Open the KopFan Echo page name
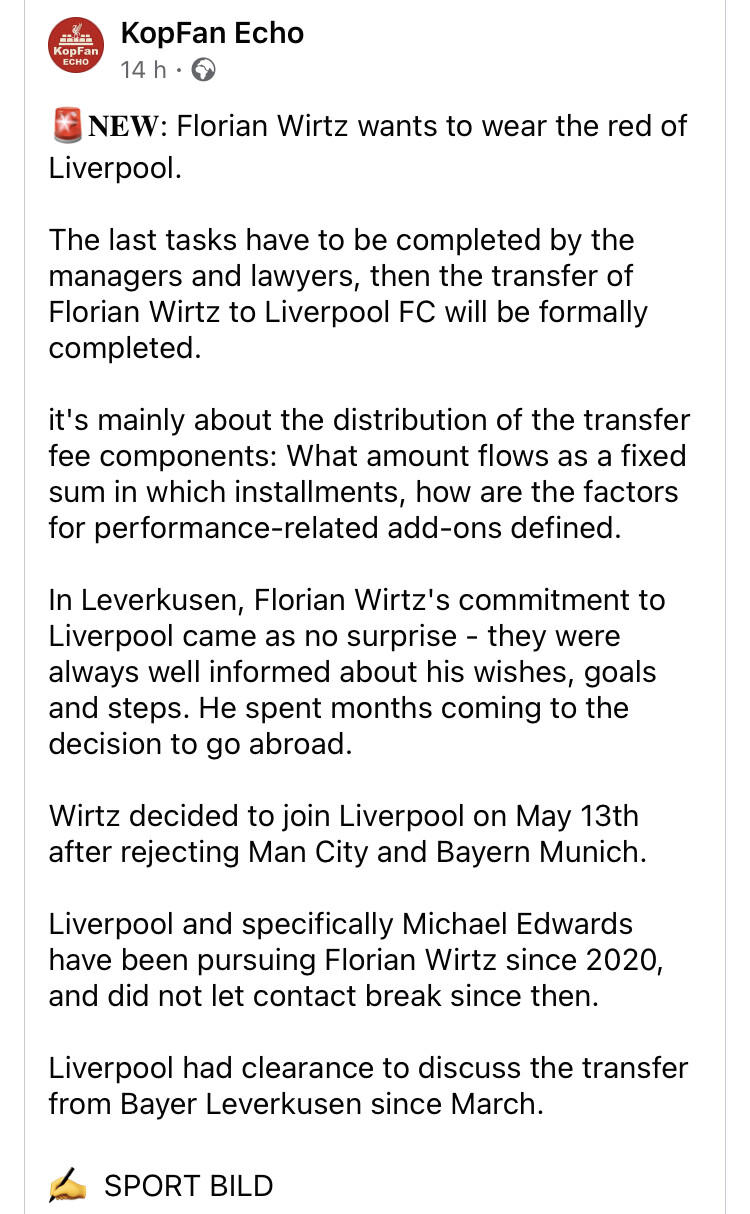Image resolution: width=750 pixels, height=1214 pixels. click(x=211, y=34)
